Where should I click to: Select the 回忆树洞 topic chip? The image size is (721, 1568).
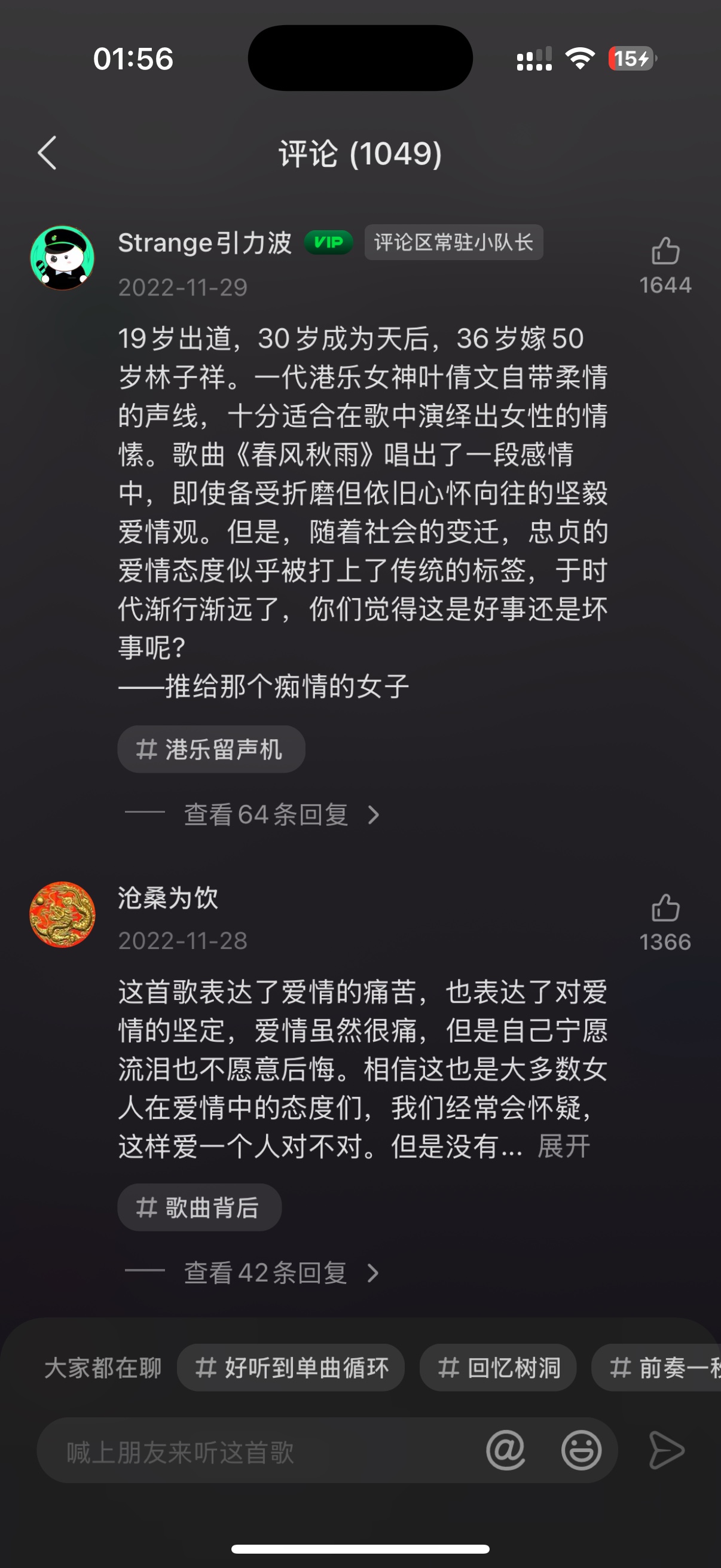(497, 1368)
